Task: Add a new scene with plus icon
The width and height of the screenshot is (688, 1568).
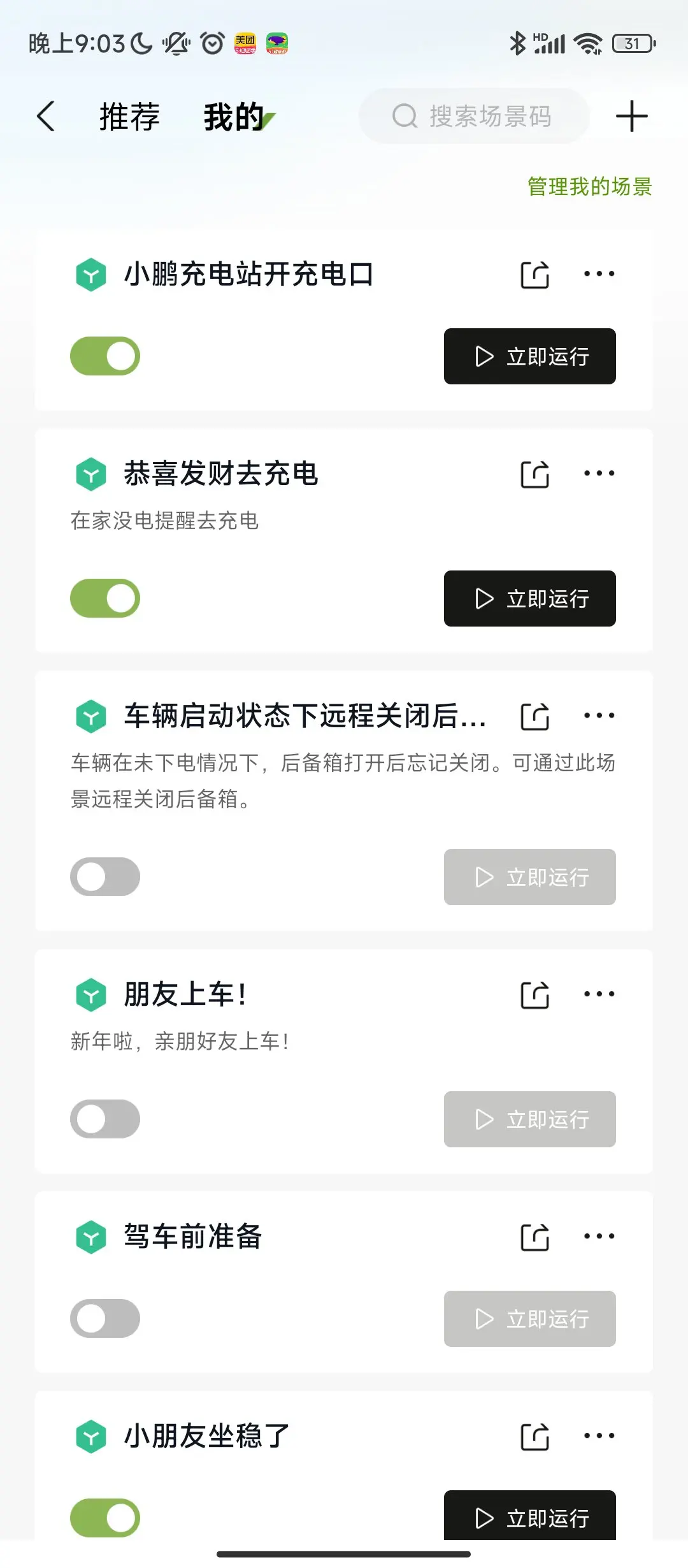Action: coord(631,116)
